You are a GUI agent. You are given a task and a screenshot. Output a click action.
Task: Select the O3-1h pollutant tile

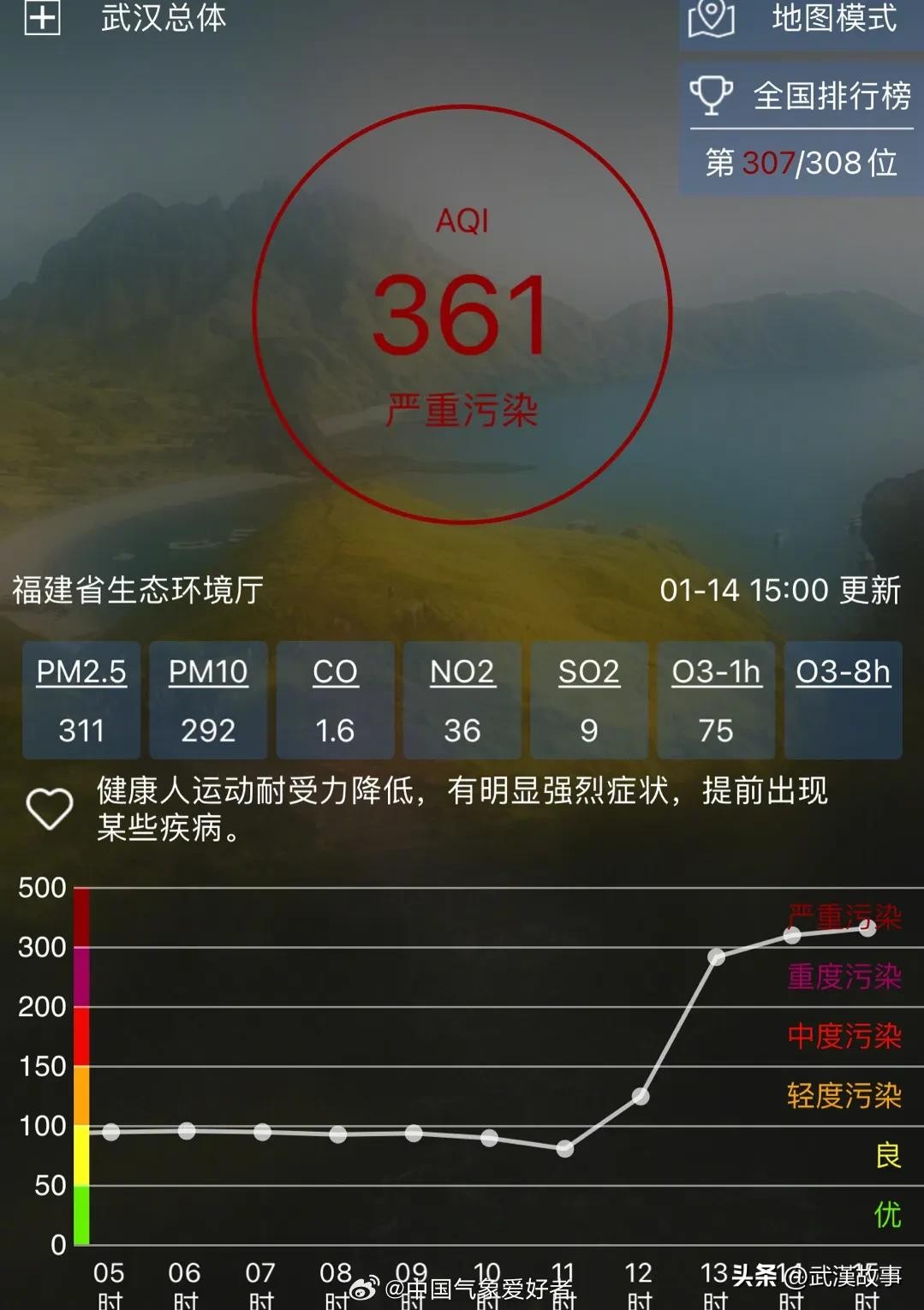coord(716,700)
